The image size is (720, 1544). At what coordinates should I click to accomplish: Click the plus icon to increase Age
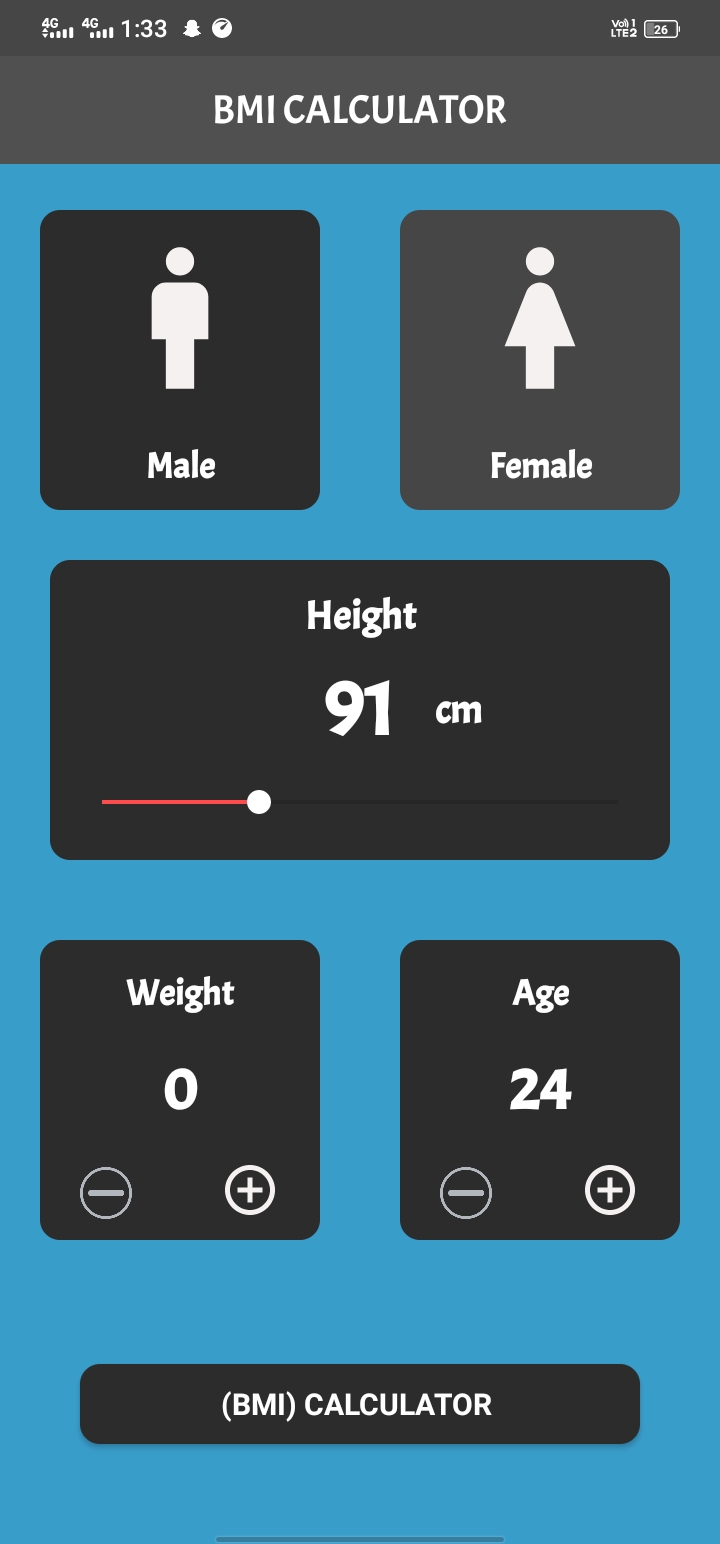pos(610,1191)
